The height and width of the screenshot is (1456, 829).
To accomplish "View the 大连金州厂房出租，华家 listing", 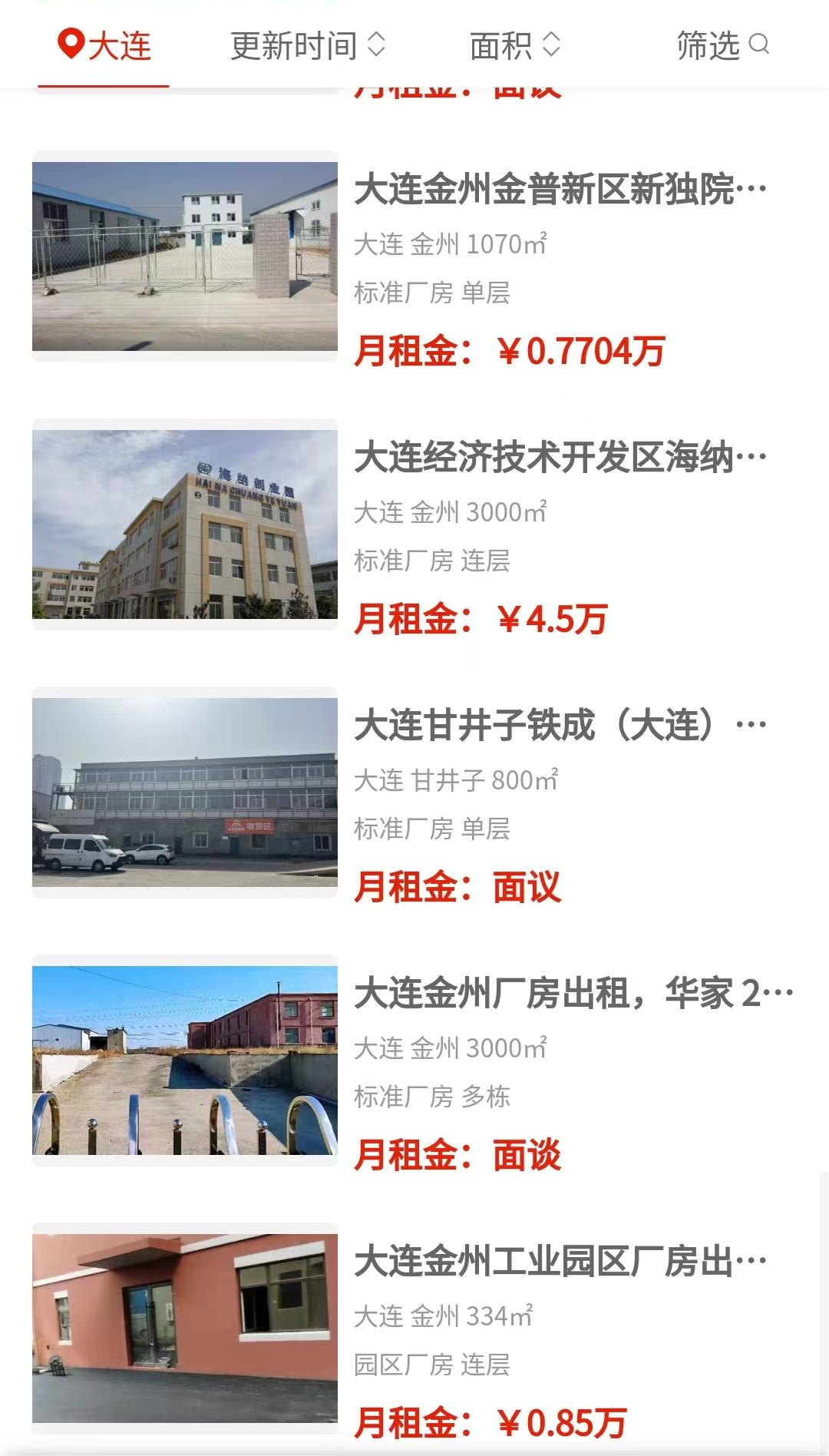I will (572, 994).
